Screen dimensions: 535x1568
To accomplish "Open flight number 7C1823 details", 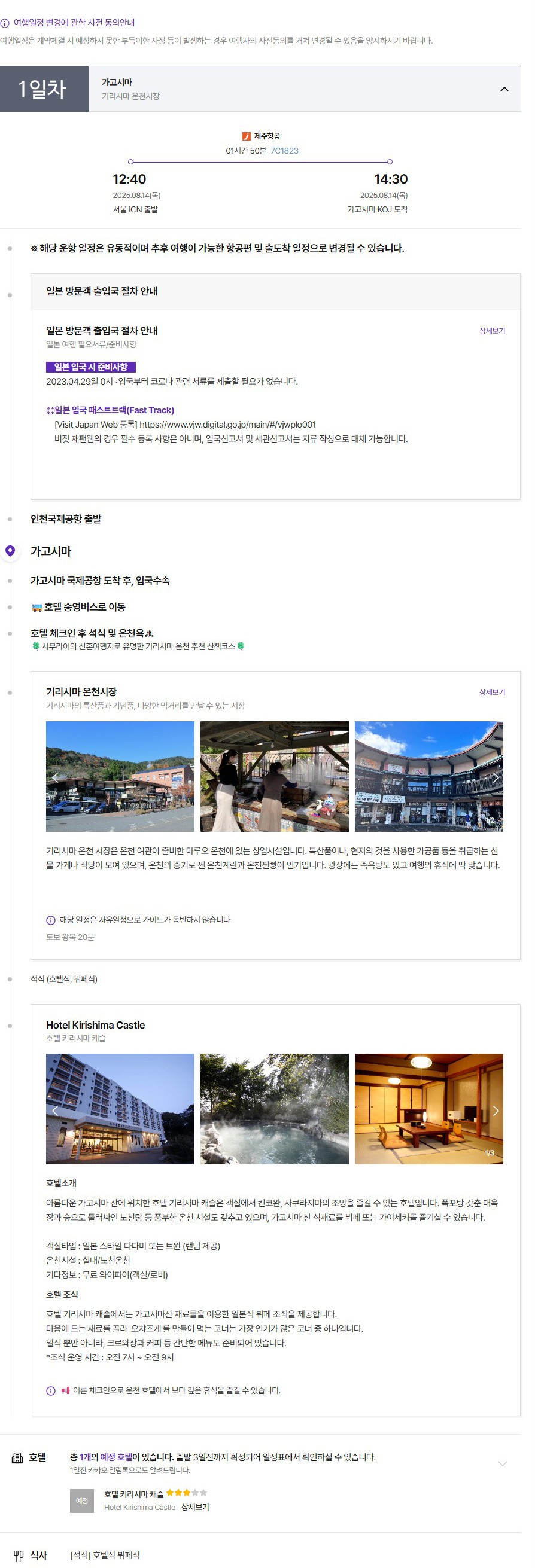I will pos(285,151).
